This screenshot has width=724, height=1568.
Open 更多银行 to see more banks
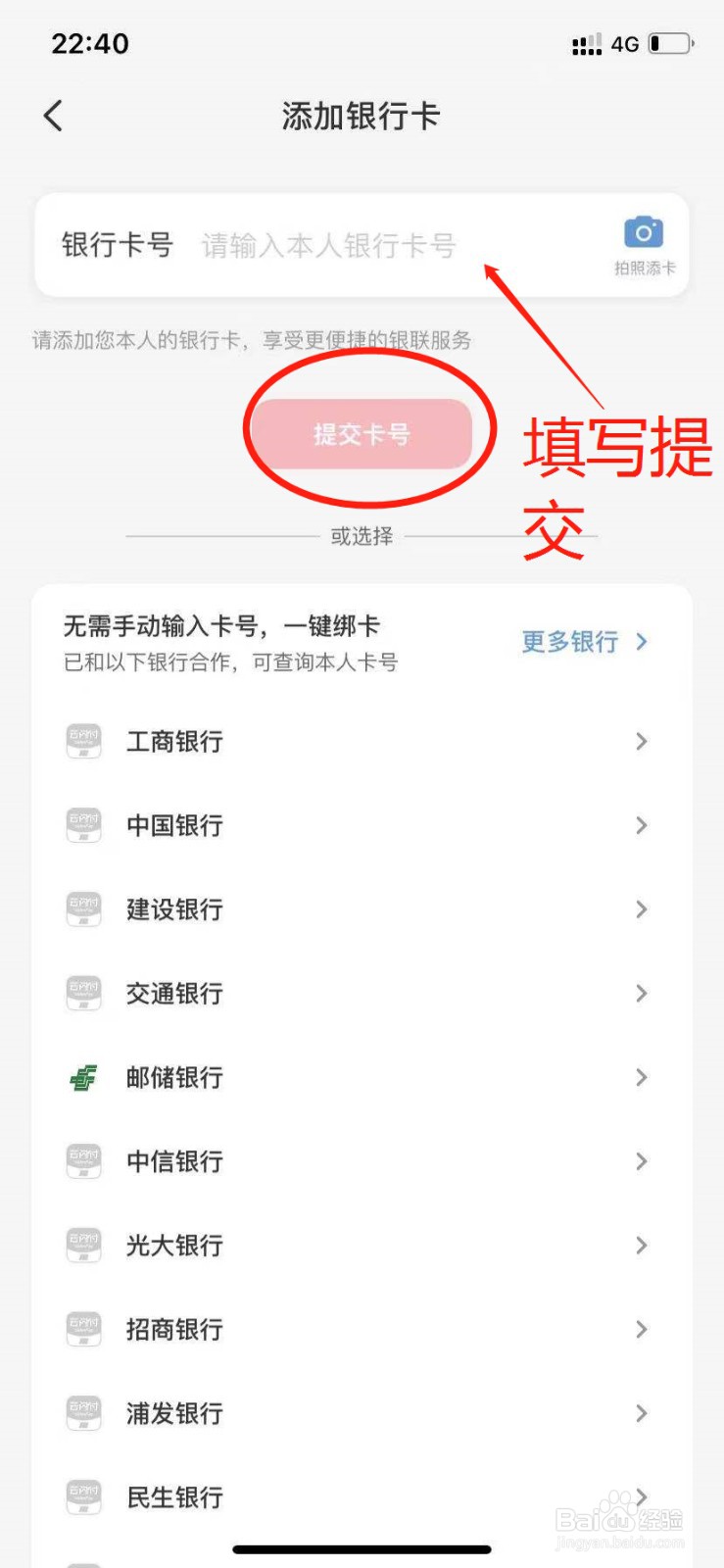[568, 642]
